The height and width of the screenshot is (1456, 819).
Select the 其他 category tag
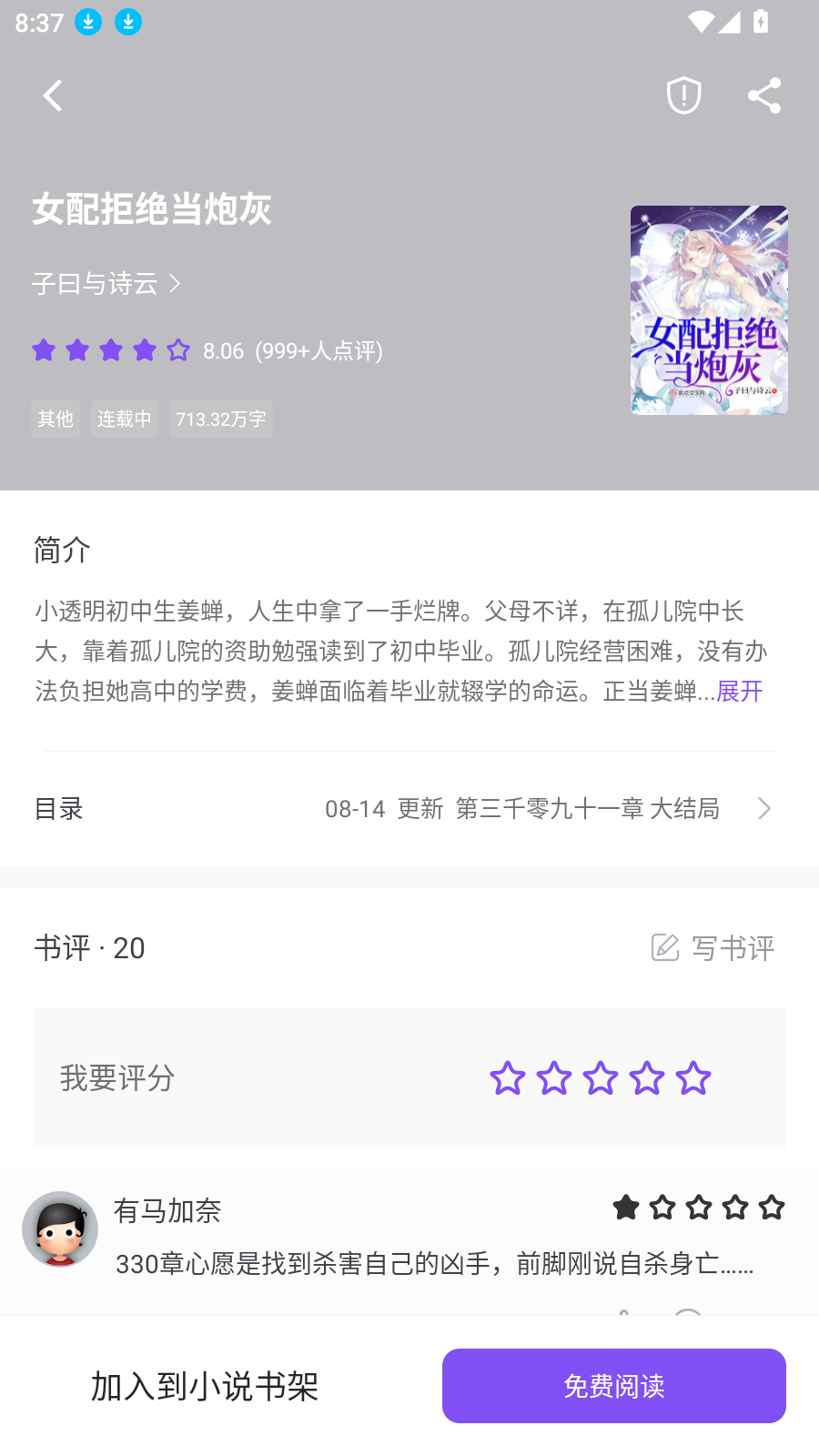tap(55, 419)
